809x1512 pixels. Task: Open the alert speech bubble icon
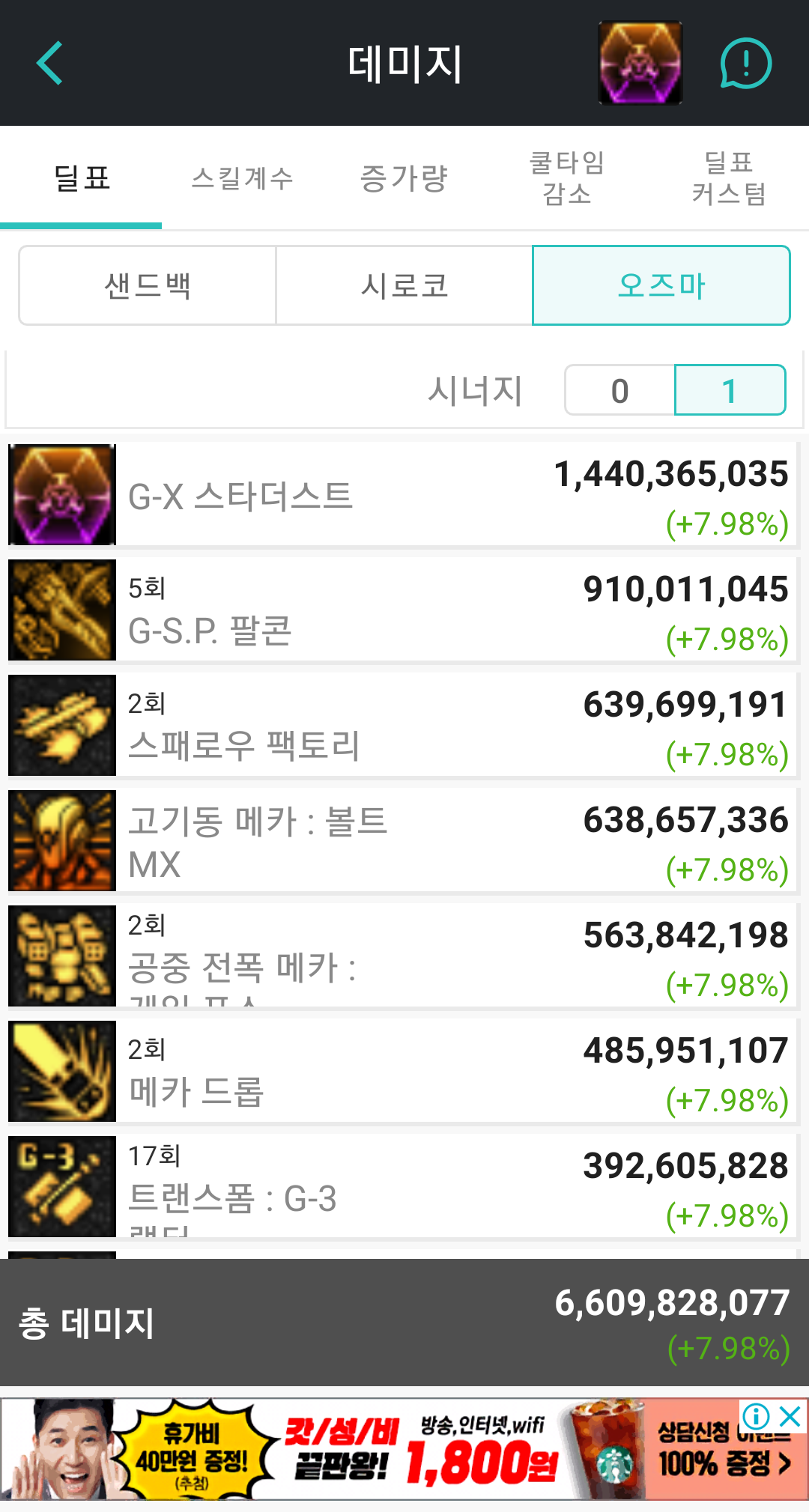pyautogui.click(x=745, y=64)
